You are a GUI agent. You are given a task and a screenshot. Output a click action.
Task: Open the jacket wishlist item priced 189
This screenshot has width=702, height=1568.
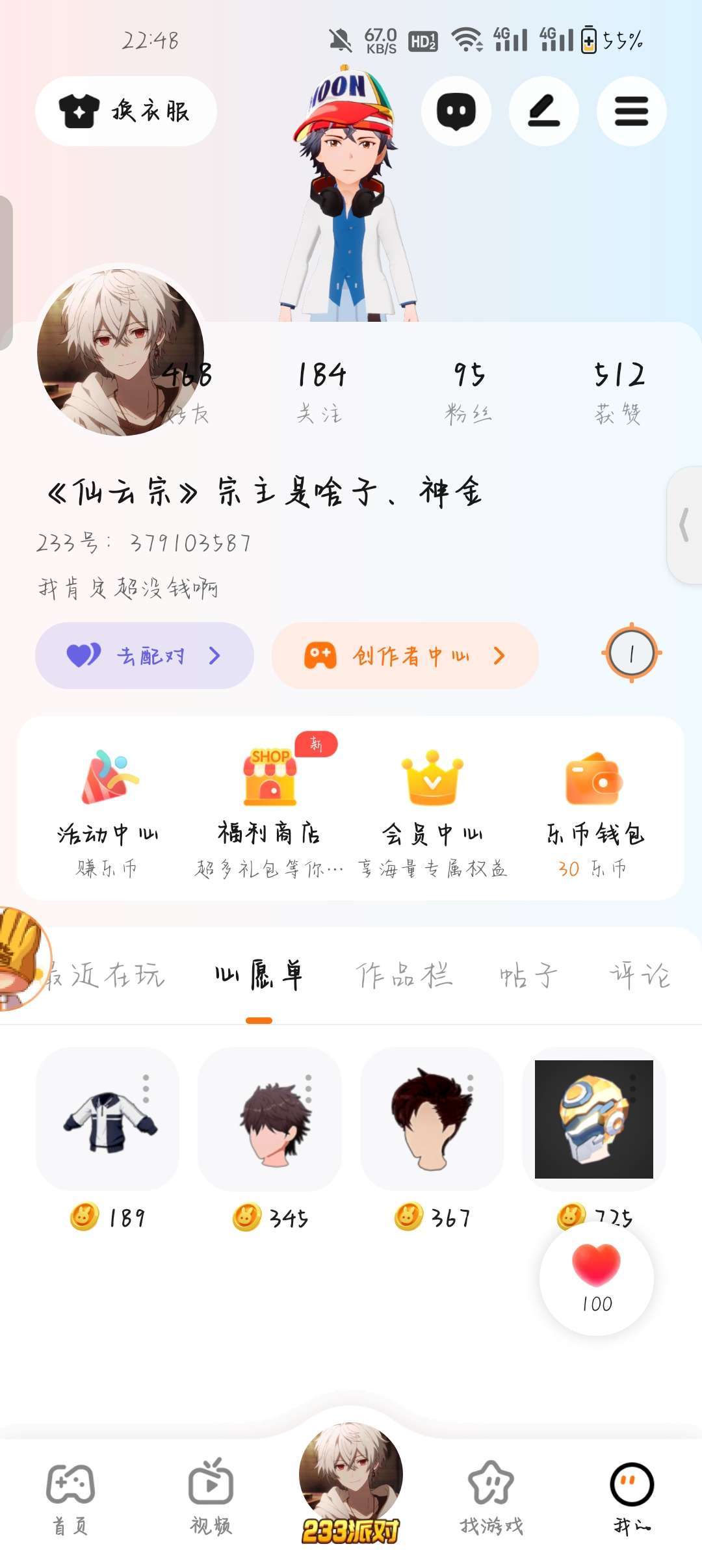coord(108,1119)
